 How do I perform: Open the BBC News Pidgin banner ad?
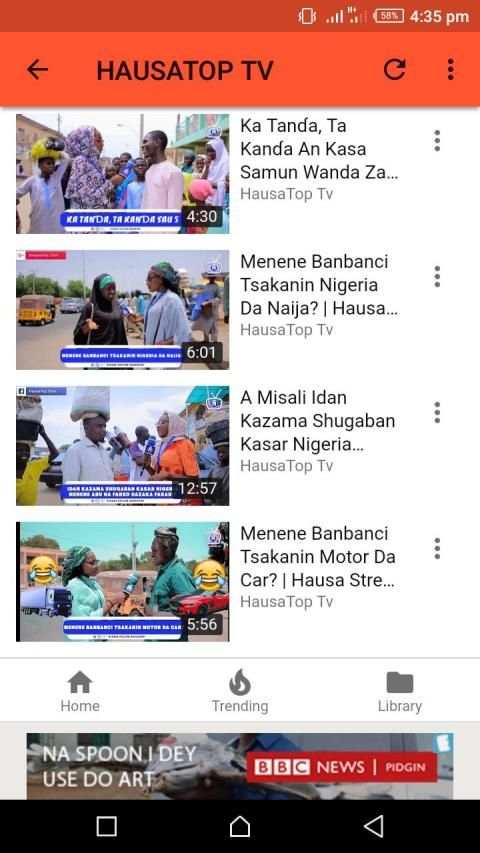[x=239, y=766]
